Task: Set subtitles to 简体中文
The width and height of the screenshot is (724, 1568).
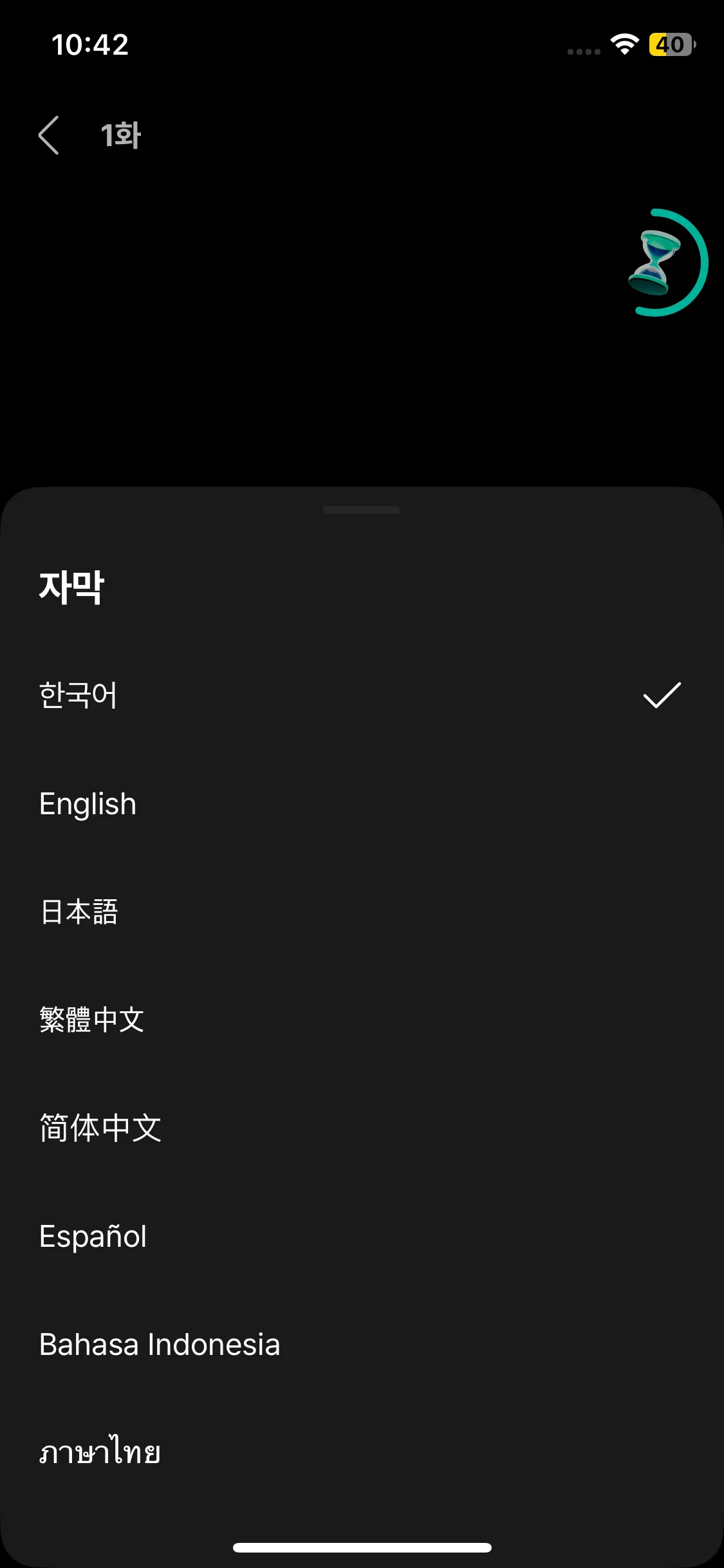Action: coord(100,1128)
